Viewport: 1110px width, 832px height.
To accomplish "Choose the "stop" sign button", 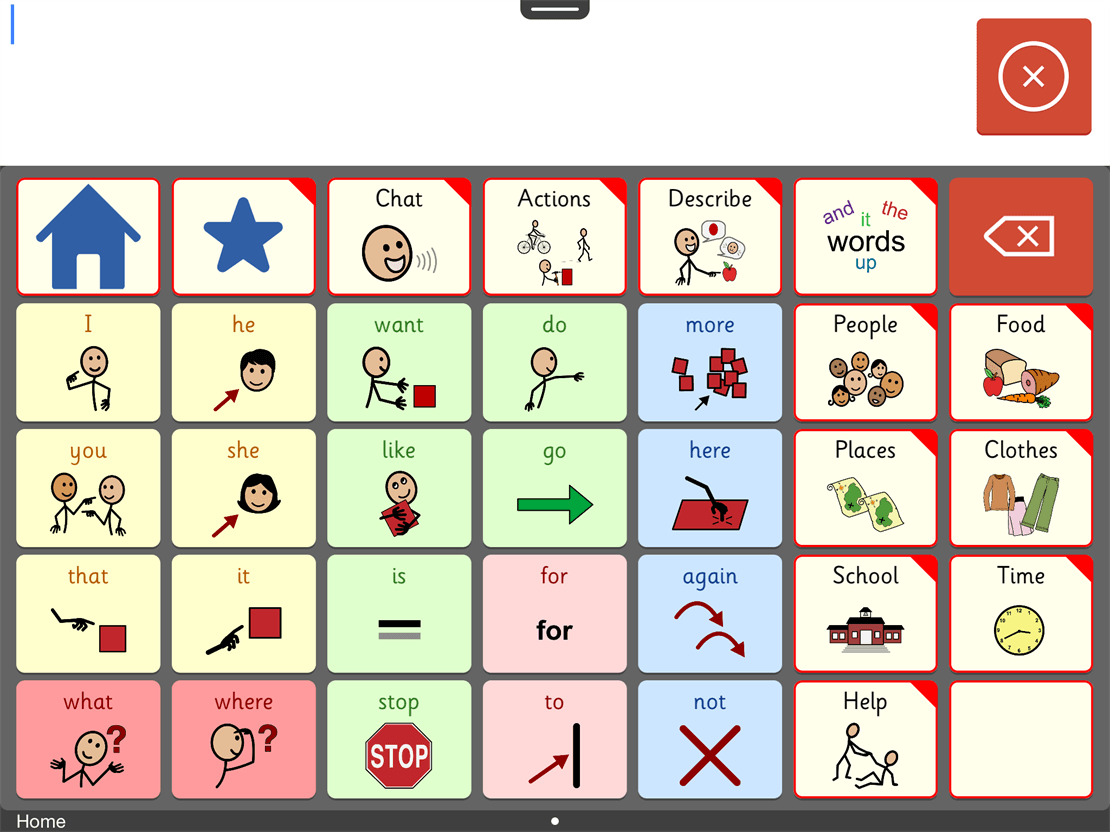I will pyautogui.click(x=399, y=740).
